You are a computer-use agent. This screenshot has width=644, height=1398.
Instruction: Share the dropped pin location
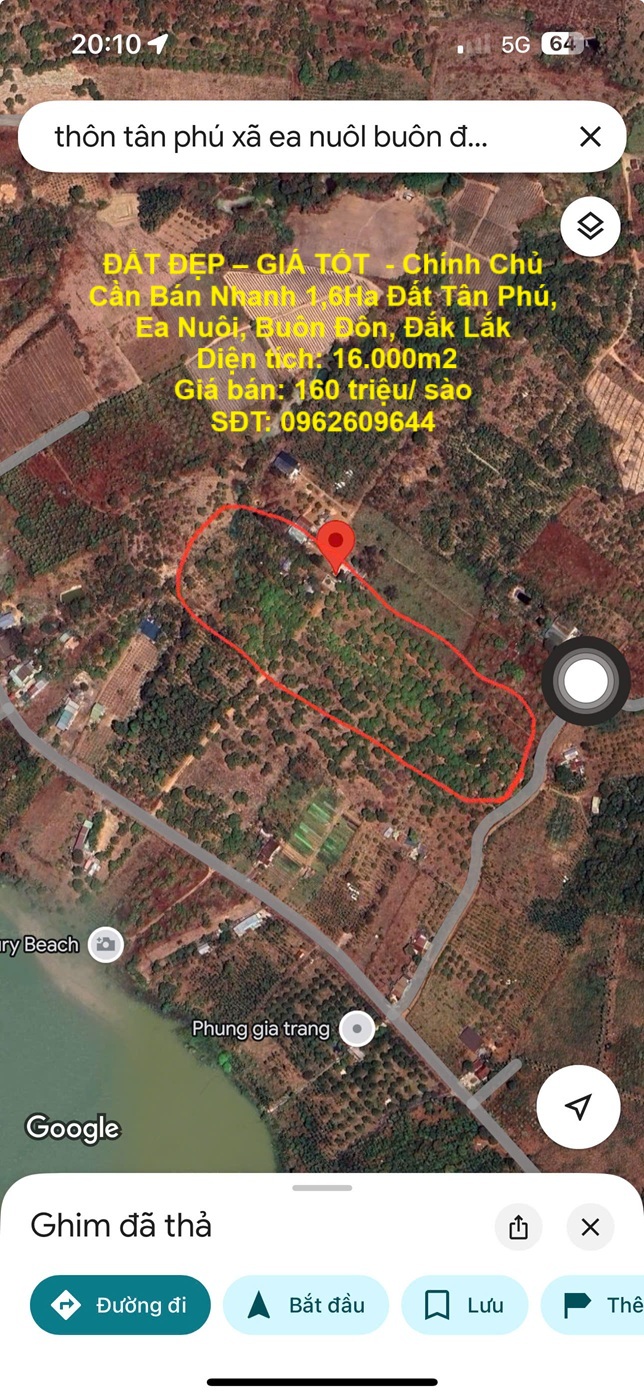(518, 1227)
